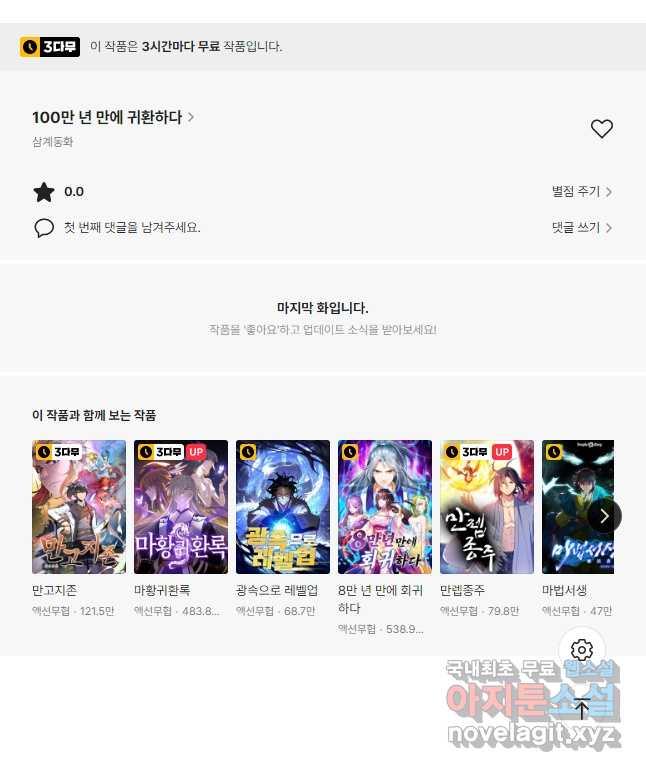The width and height of the screenshot is (646, 772).
Task: Open 별점 주기 to rate the series
Action: [581, 192]
